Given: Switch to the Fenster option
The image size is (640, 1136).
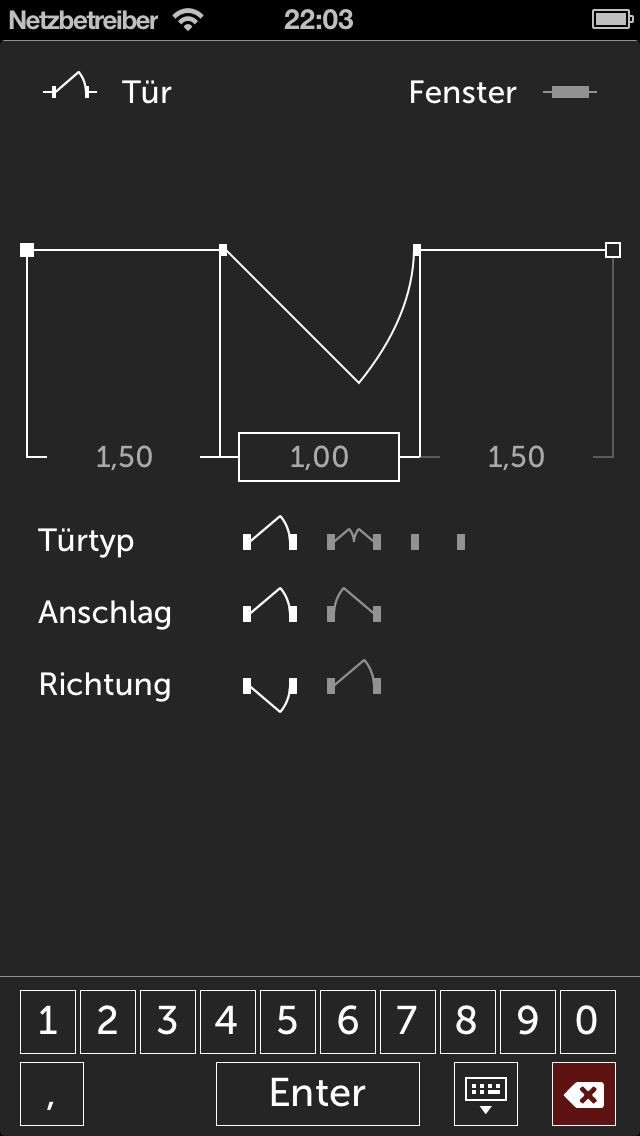Looking at the screenshot, I should pyautogui.click(x=502, y=92).
